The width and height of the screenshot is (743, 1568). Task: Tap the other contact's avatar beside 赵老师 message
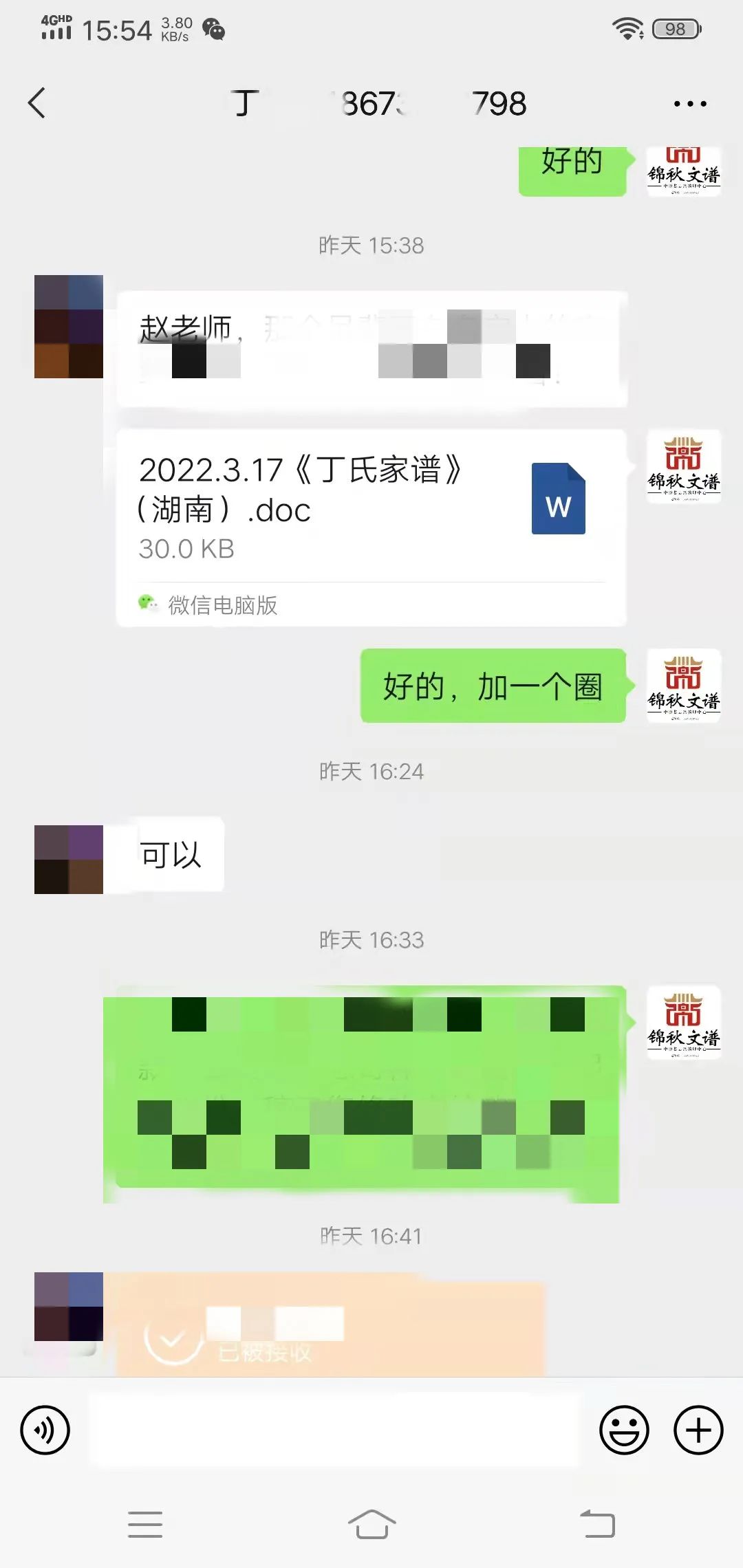coord(67,323)
